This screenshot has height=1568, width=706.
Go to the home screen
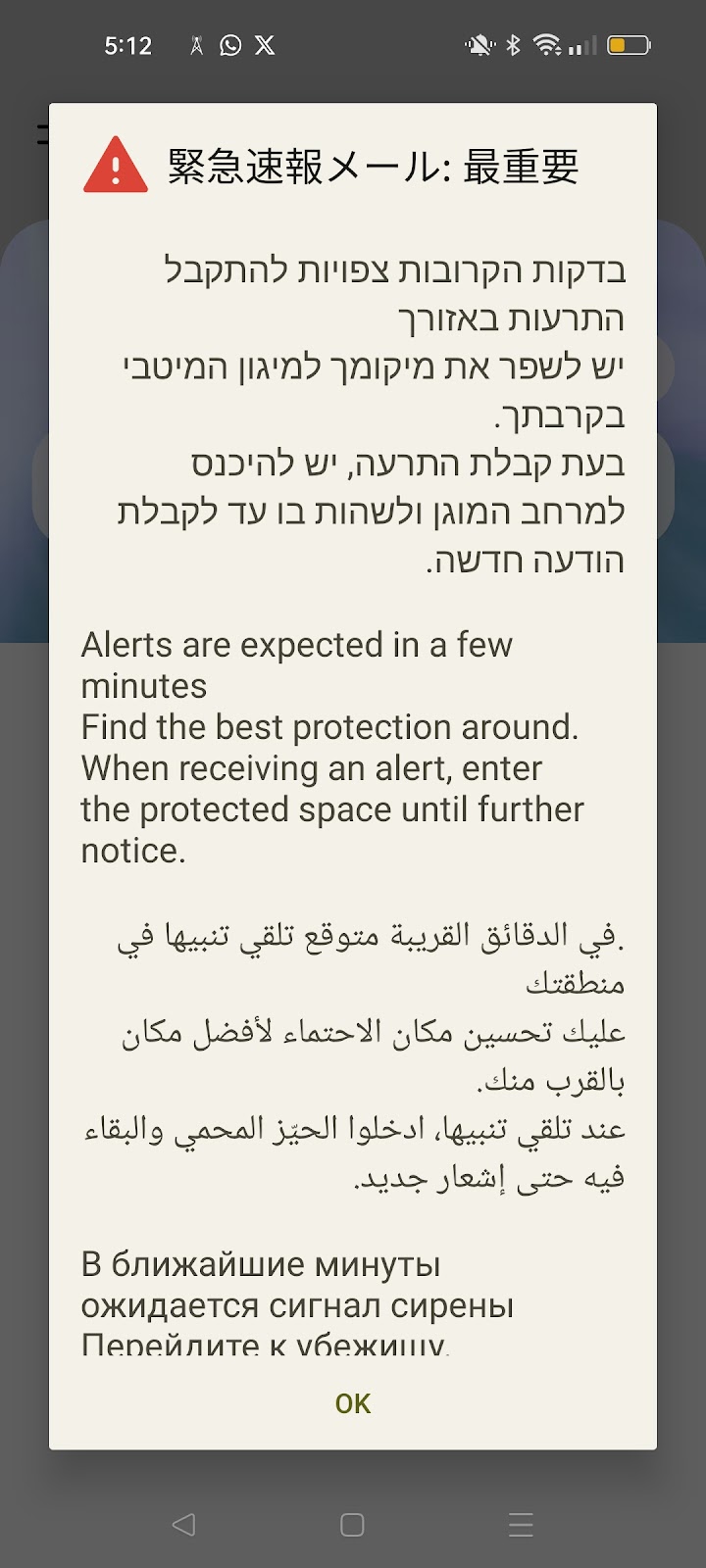352,1524
